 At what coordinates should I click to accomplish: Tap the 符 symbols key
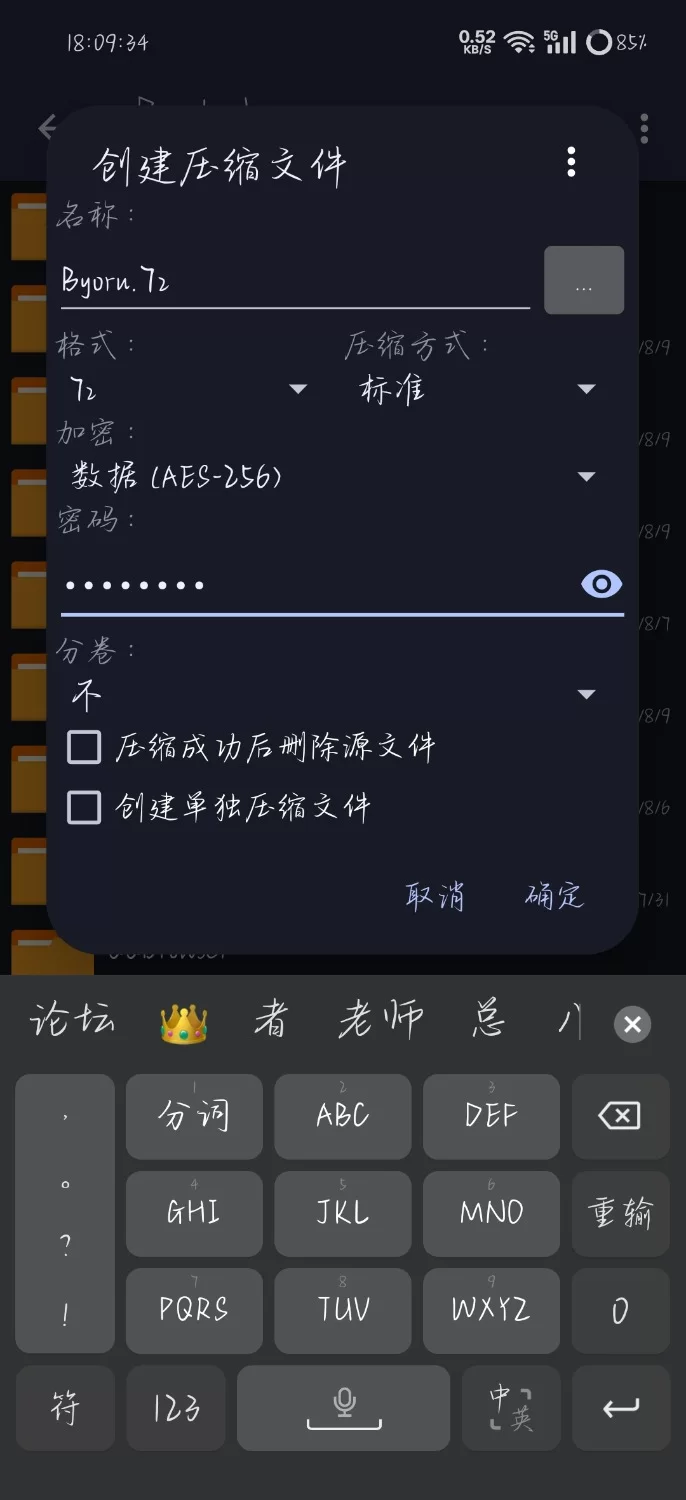tap(65, 1409)
